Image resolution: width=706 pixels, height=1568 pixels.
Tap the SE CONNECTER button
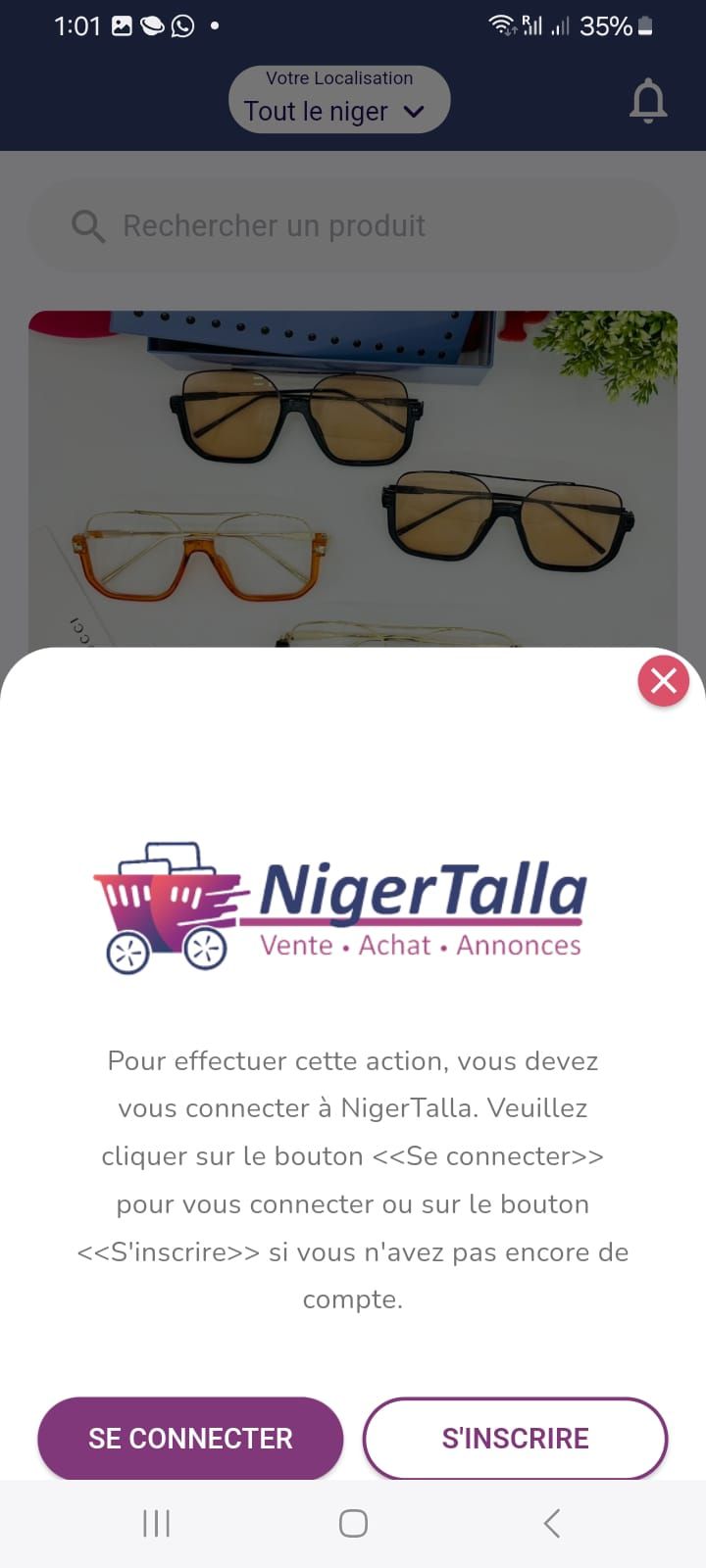[190, 1438]
